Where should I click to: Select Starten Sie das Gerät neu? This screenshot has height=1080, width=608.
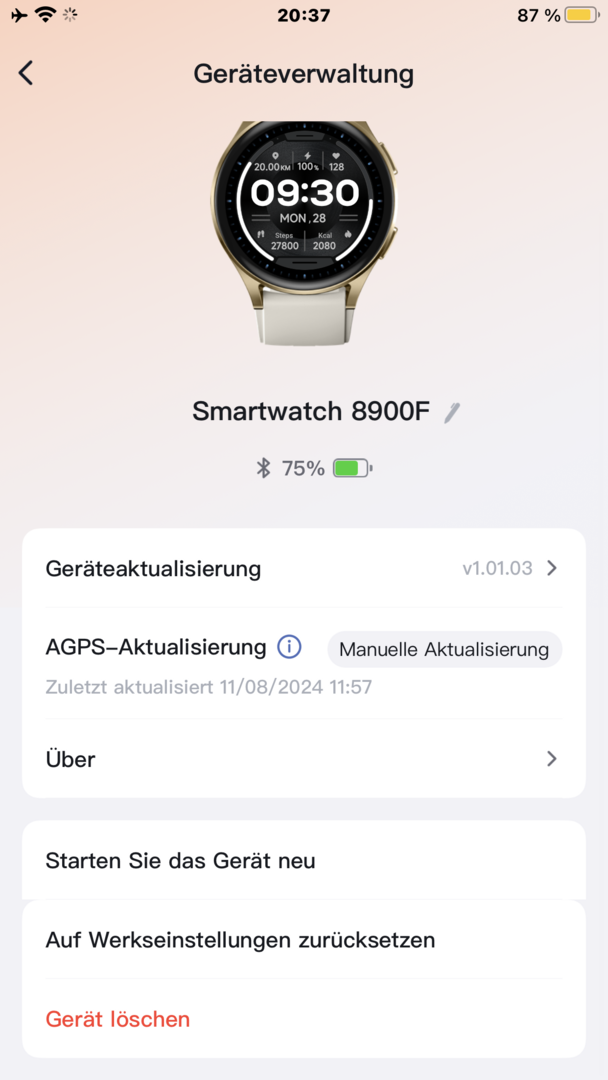pos(303,861)
